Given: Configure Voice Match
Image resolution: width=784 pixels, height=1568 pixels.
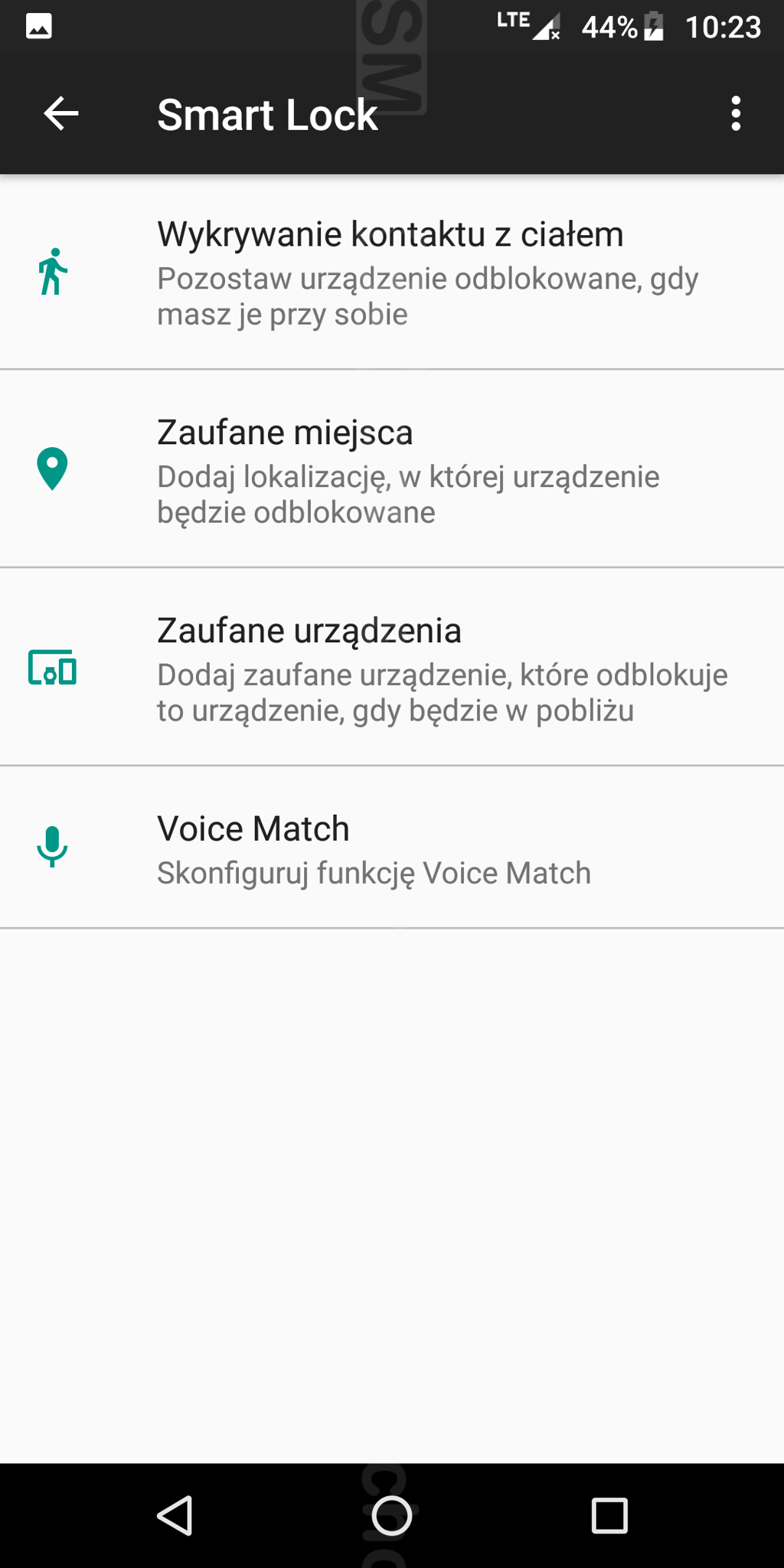Looking at the screenshot, I should coord(390,848).
